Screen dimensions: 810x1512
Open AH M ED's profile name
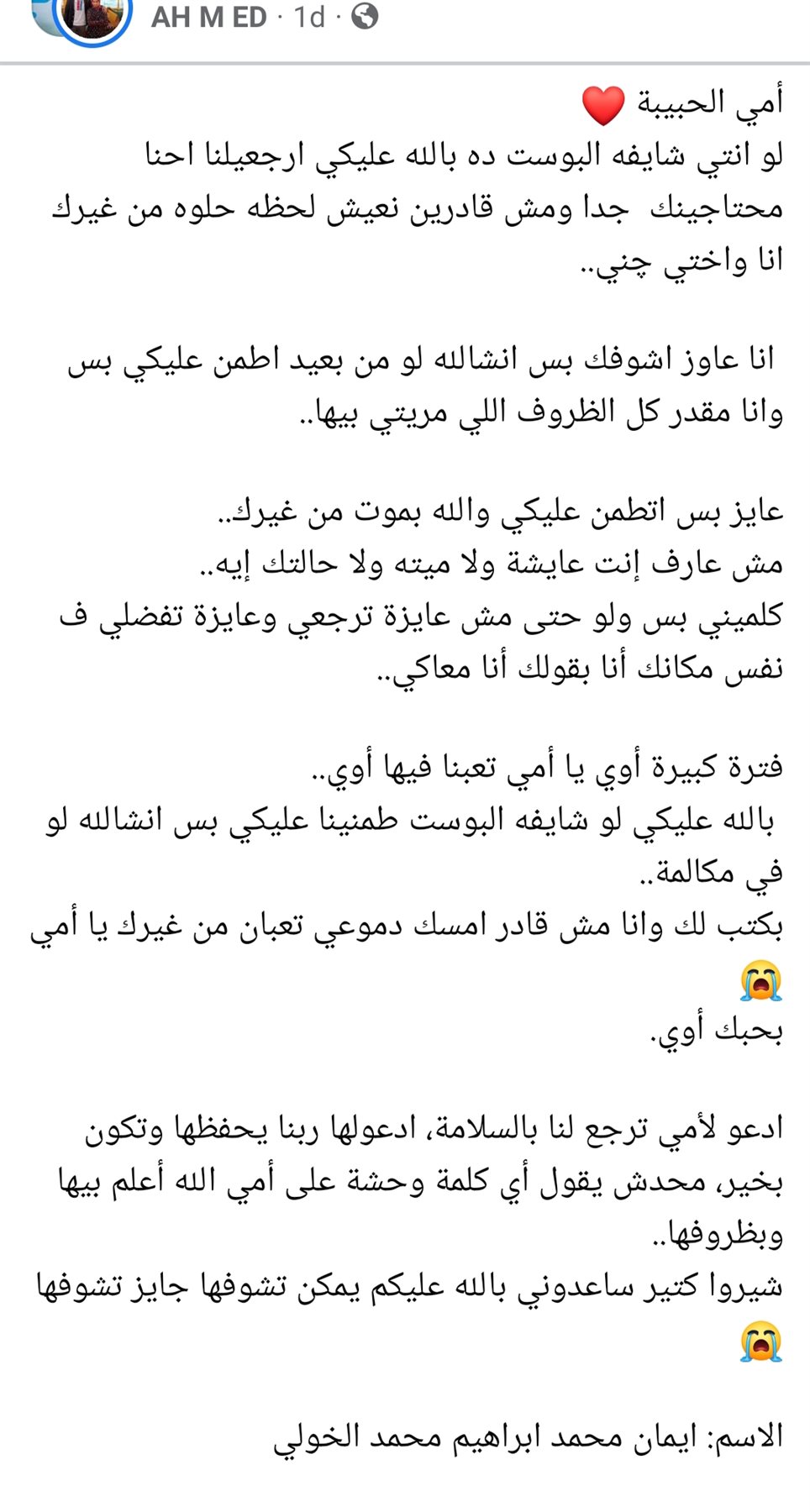pos(208,17)
